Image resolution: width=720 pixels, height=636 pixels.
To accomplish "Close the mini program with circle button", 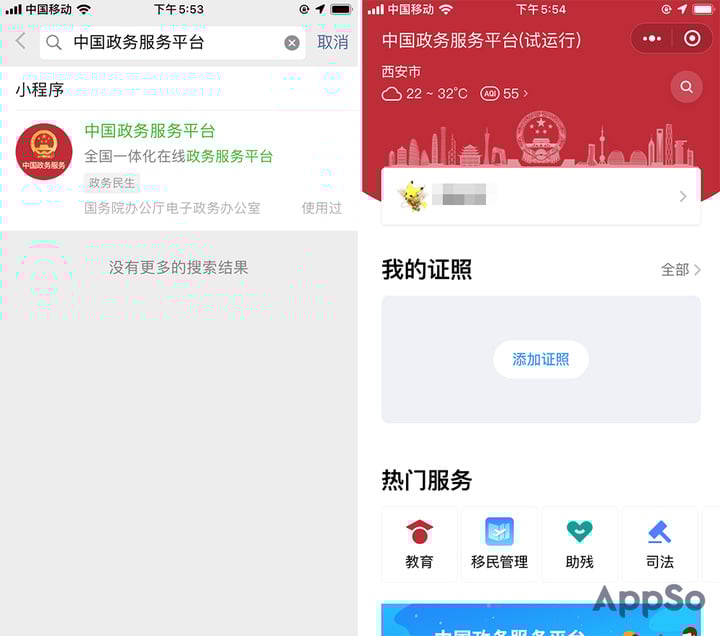I will pyautogui.click(x=692, y=39).
